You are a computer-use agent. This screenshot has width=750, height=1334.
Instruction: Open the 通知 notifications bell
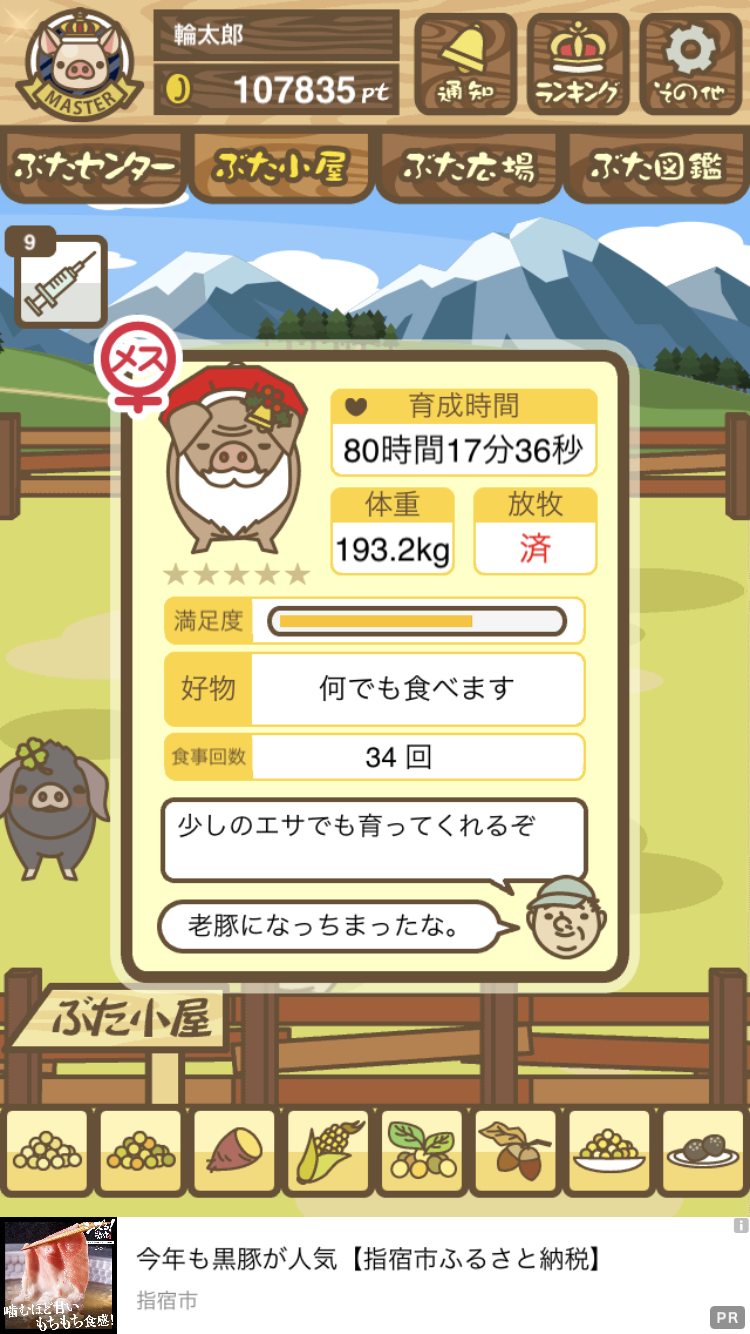click(x=465, y=64)
